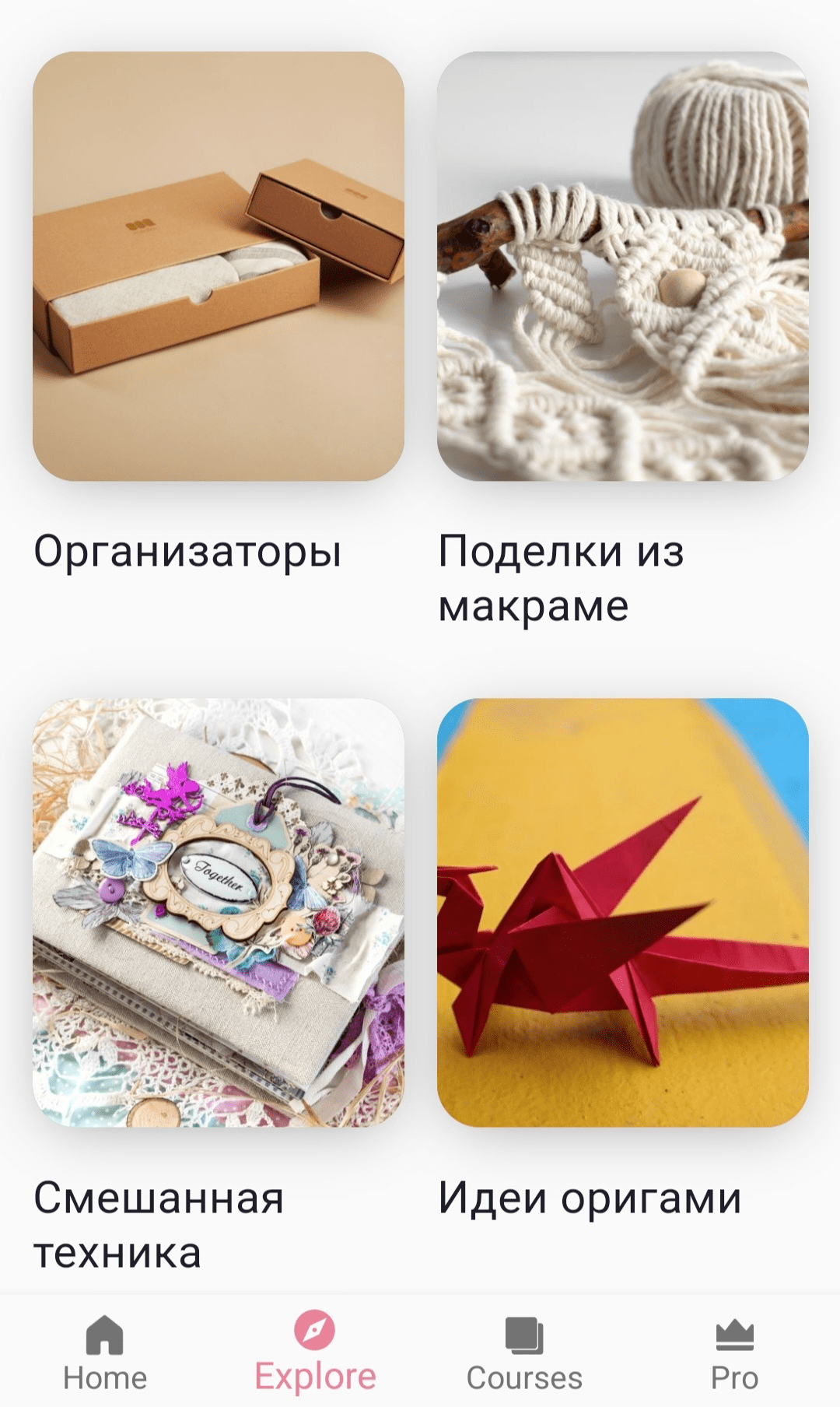Go to the Home tab
The width and height of the screenshot is (840, 1407).
click(105, 1353)
